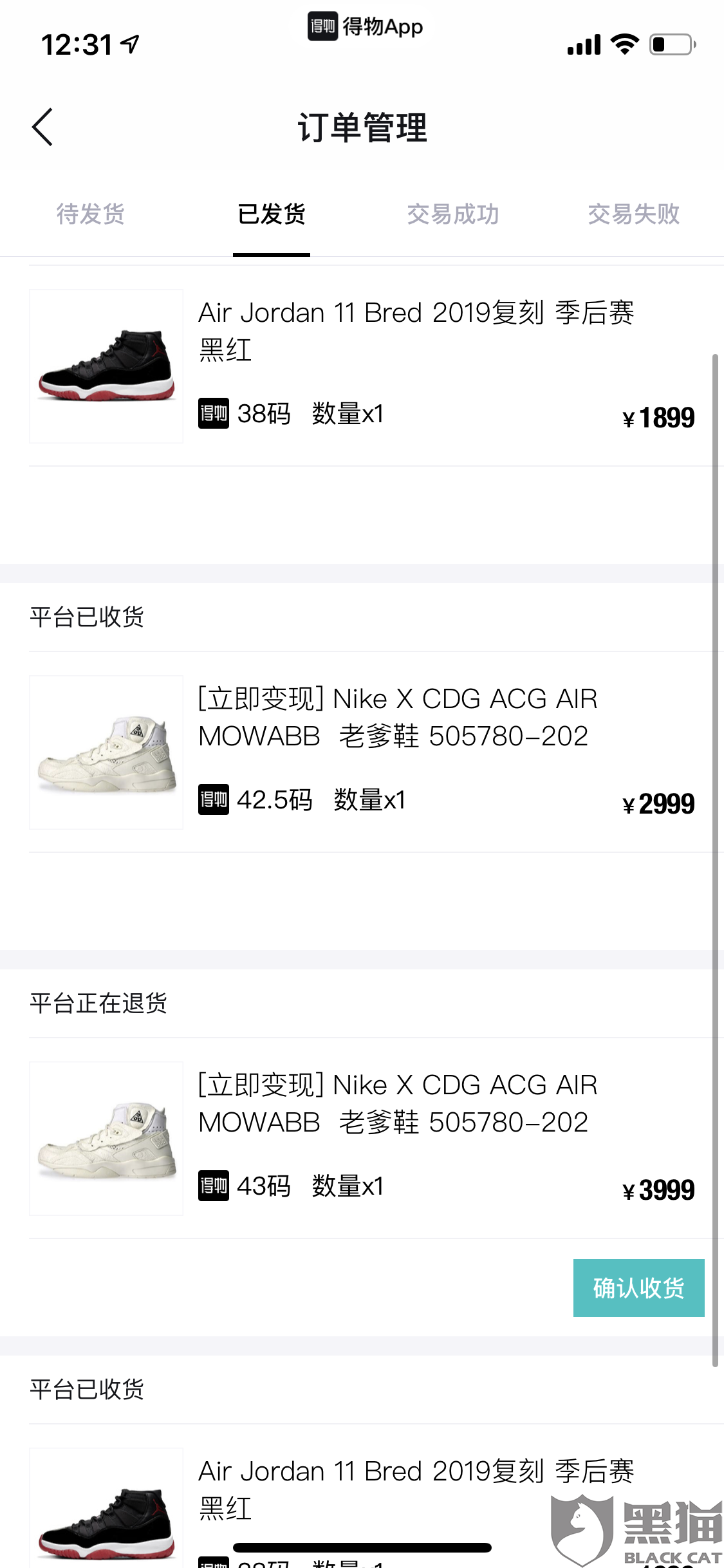Select the 已发货 tab
This screenshot has height=1568, width=724.
[272, 214]
